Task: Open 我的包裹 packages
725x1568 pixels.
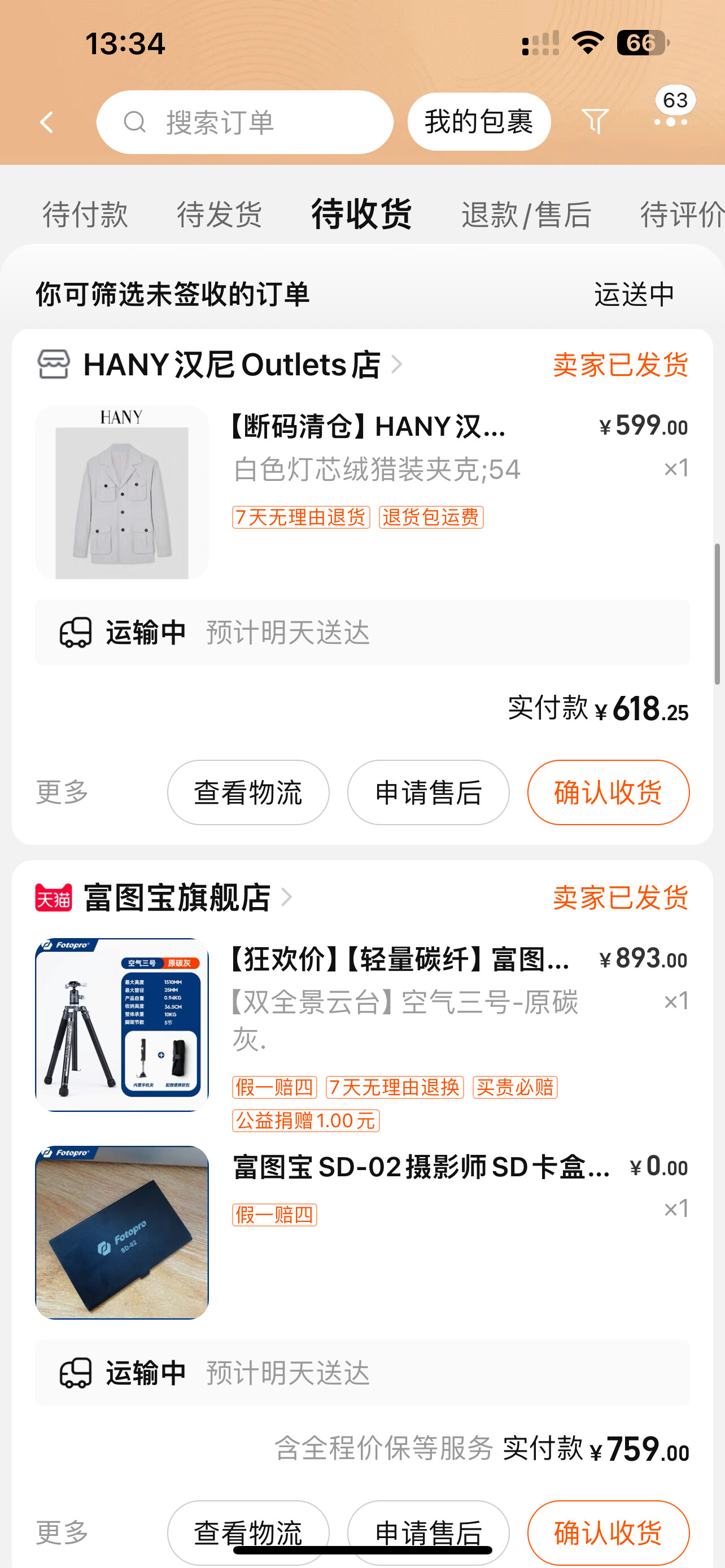Action: 479,122
